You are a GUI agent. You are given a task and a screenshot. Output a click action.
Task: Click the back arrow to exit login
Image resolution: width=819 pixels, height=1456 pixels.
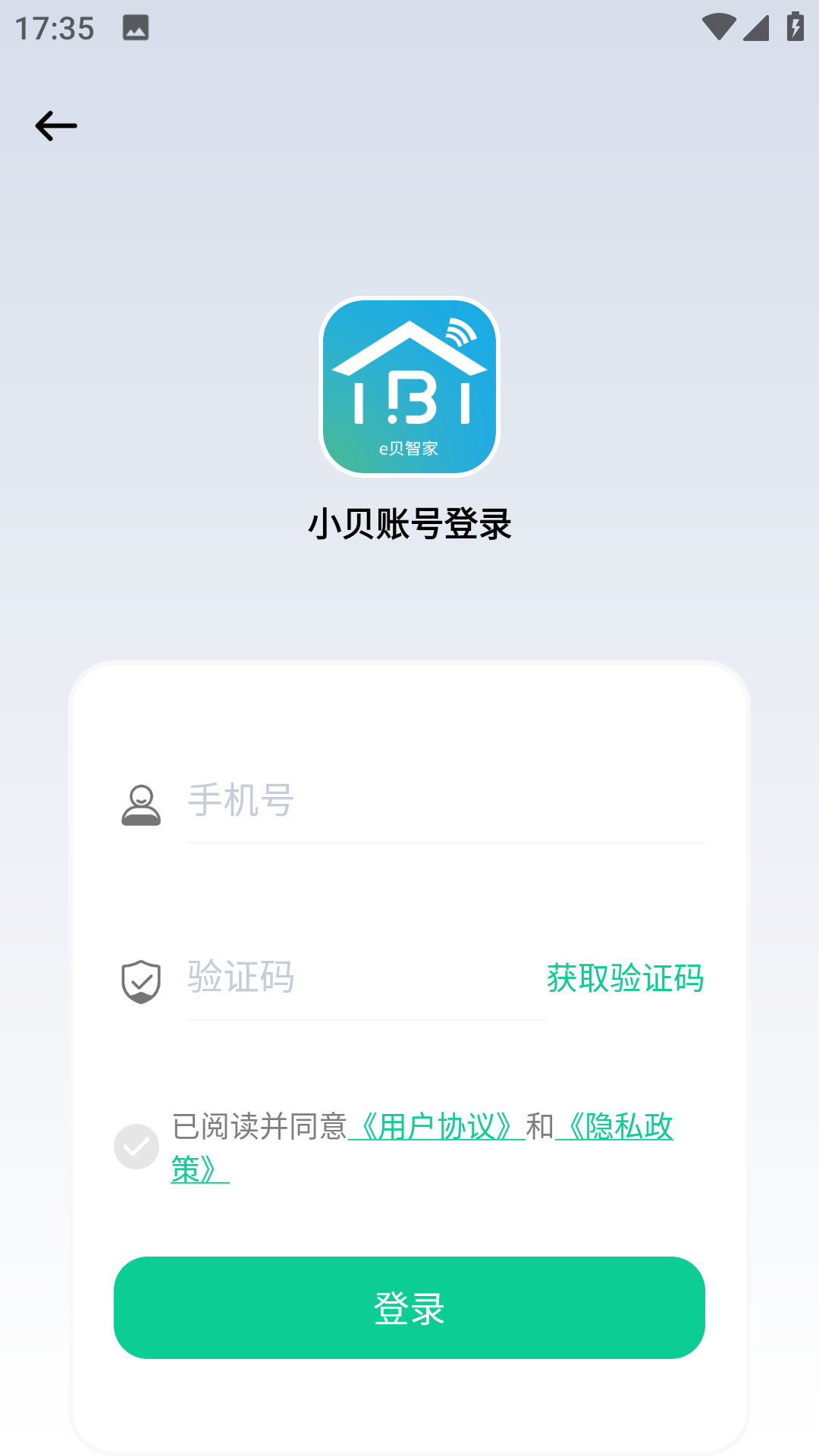tap(55, 125)
